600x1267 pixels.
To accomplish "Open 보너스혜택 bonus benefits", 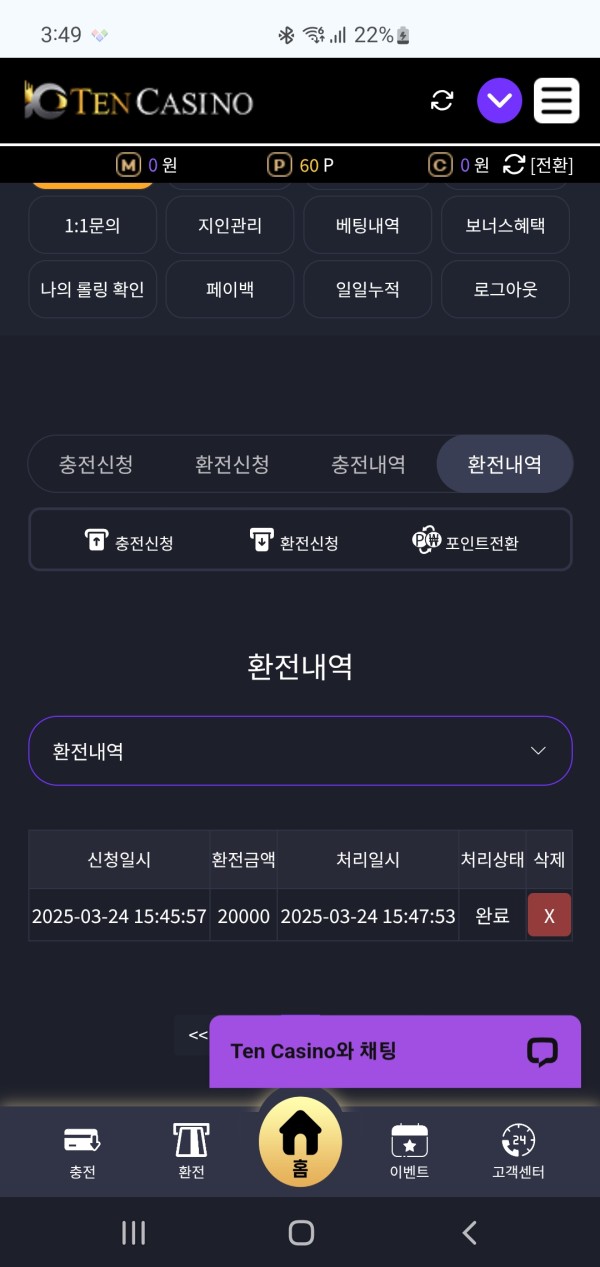I will coord(505,225).
